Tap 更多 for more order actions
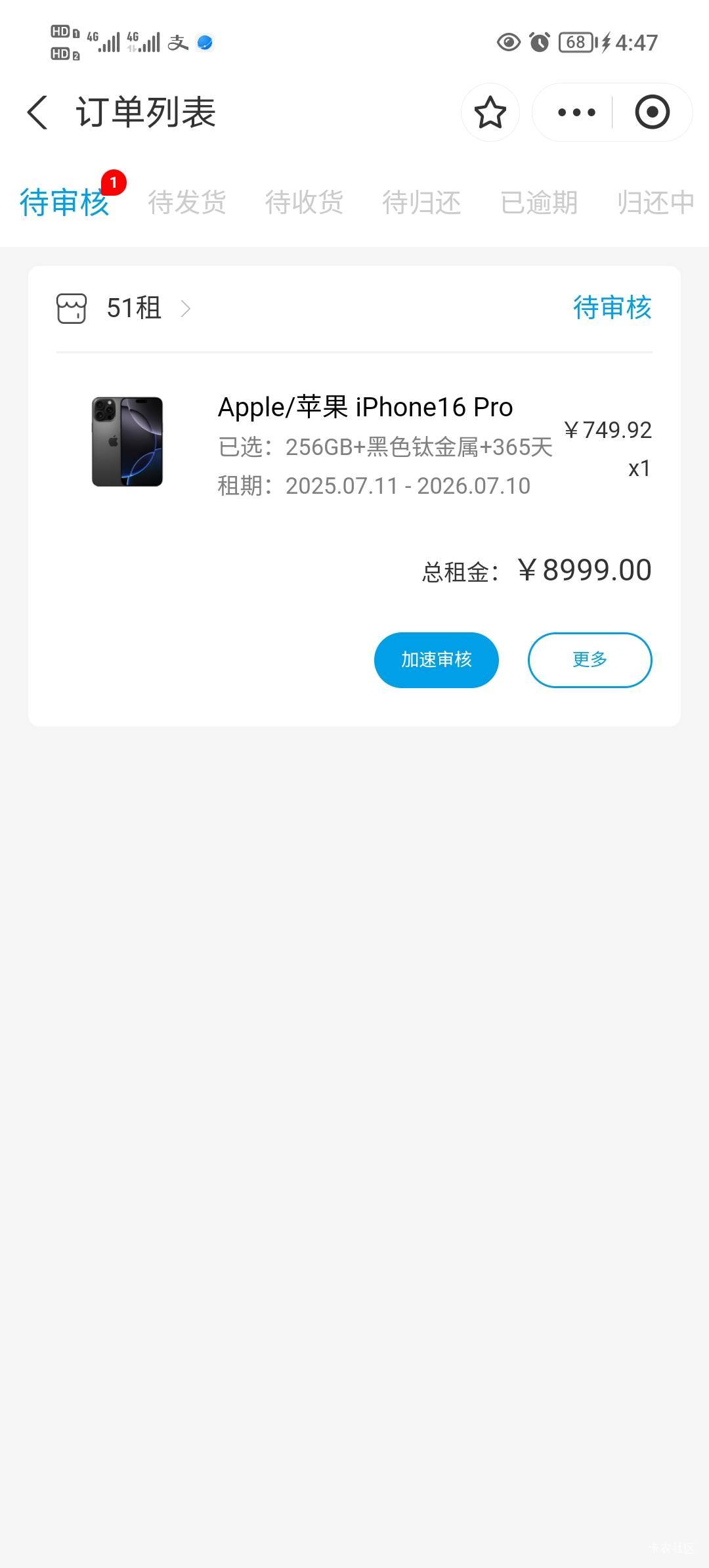Screen dimensions: 709x1568 [590, 660]
